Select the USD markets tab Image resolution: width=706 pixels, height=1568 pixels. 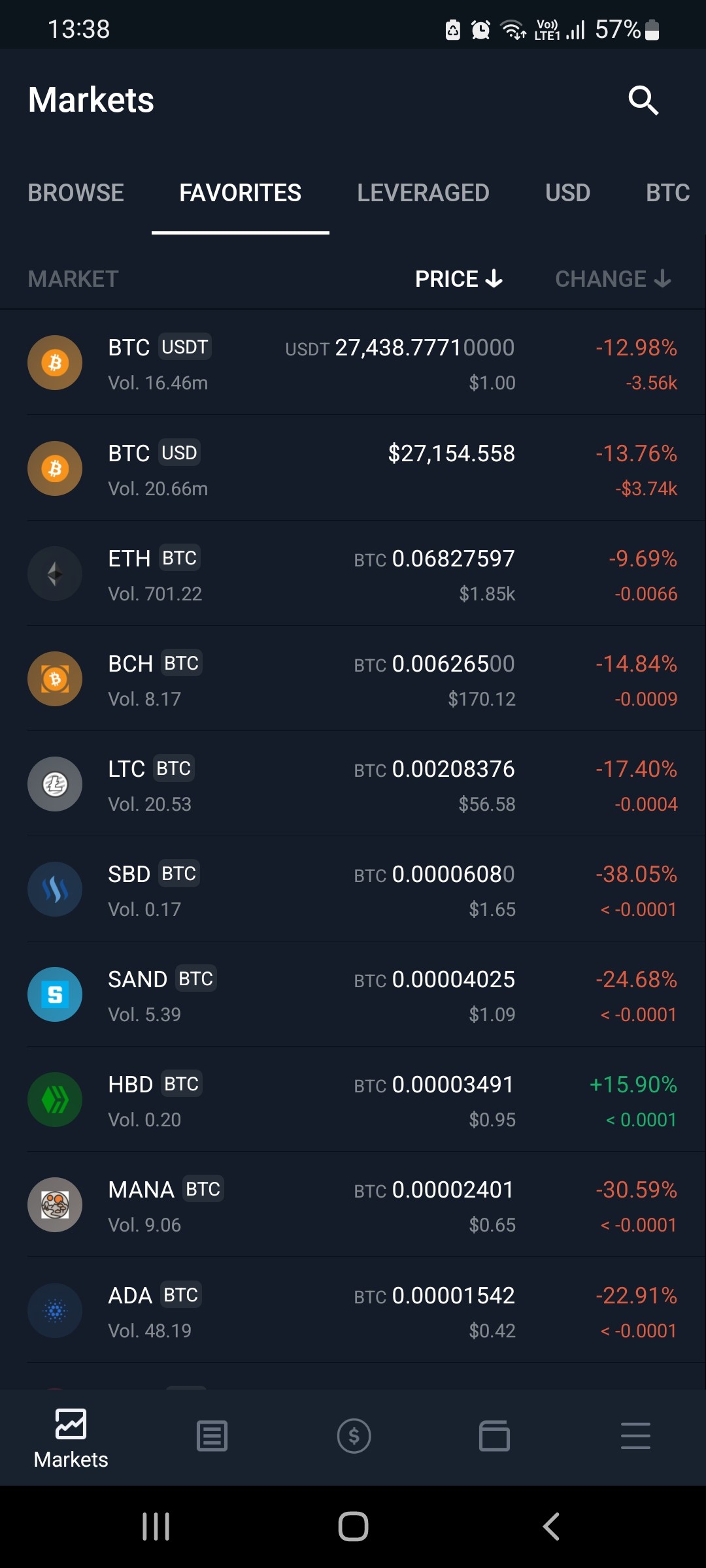tap(567, 193)
